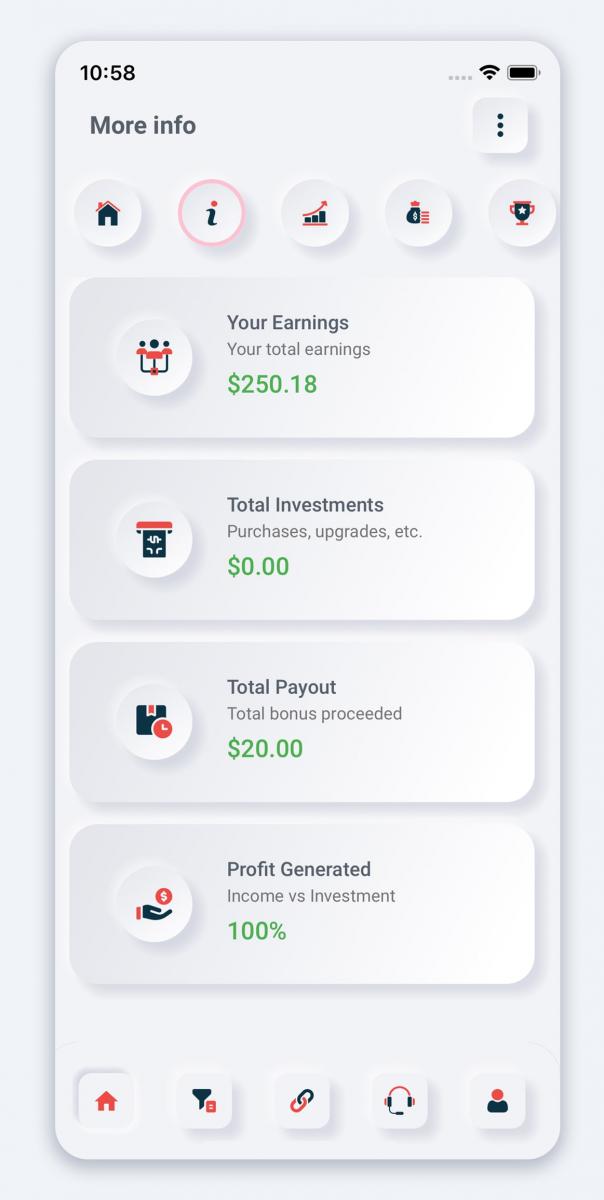The height and width of the screenshot is (1200, 604).
Task: Switch to the money bag tab
Action: point(419,213)
